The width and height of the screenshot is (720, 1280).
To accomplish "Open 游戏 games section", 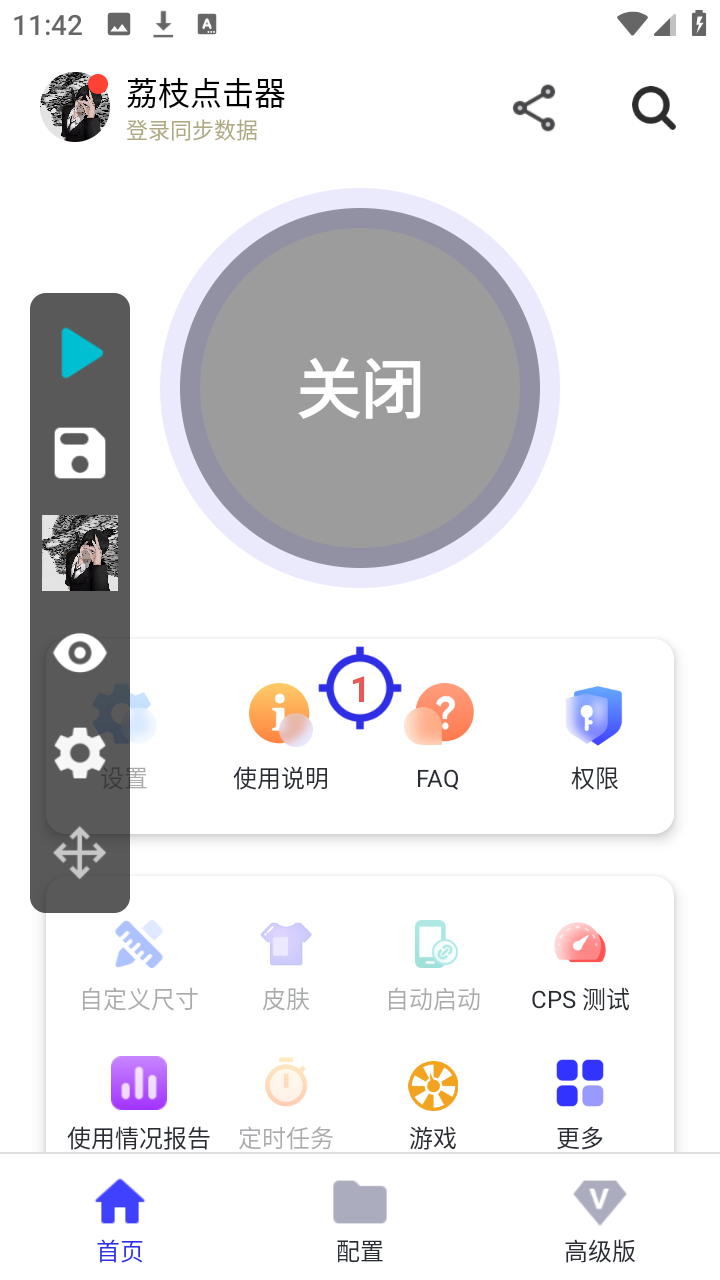I will [432, 1100].
